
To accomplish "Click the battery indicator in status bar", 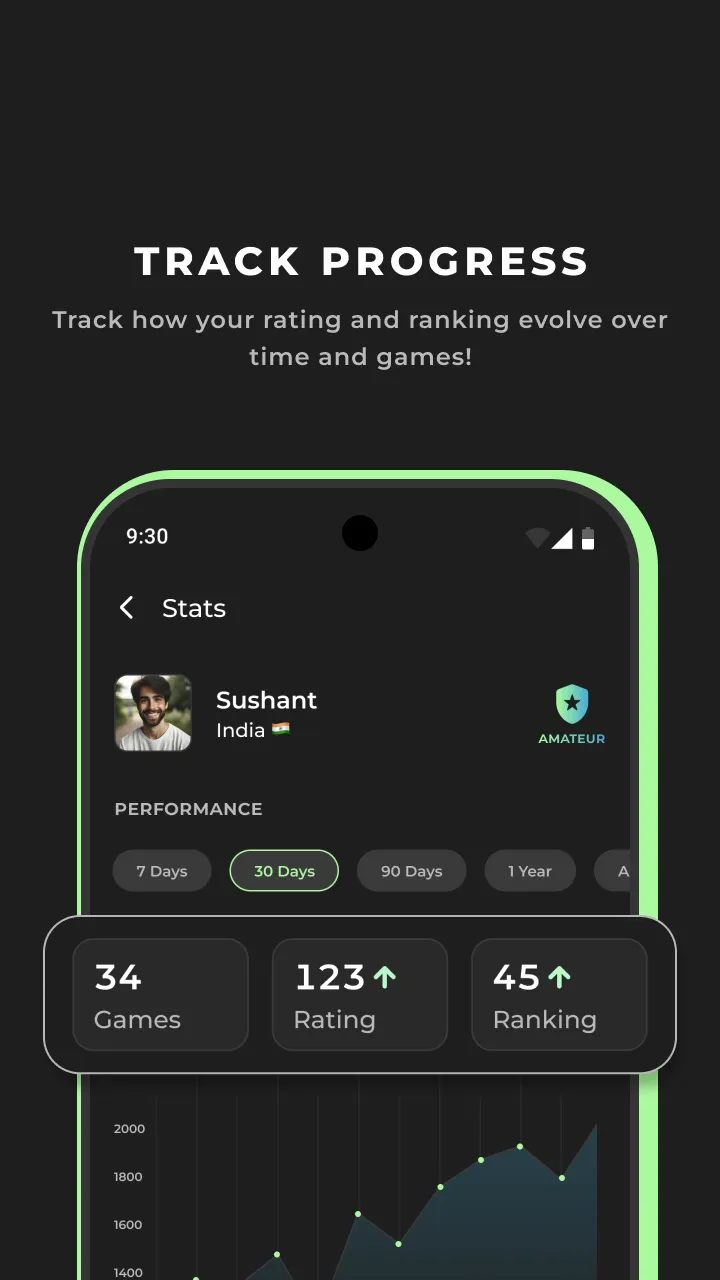I will coord(589,538).
